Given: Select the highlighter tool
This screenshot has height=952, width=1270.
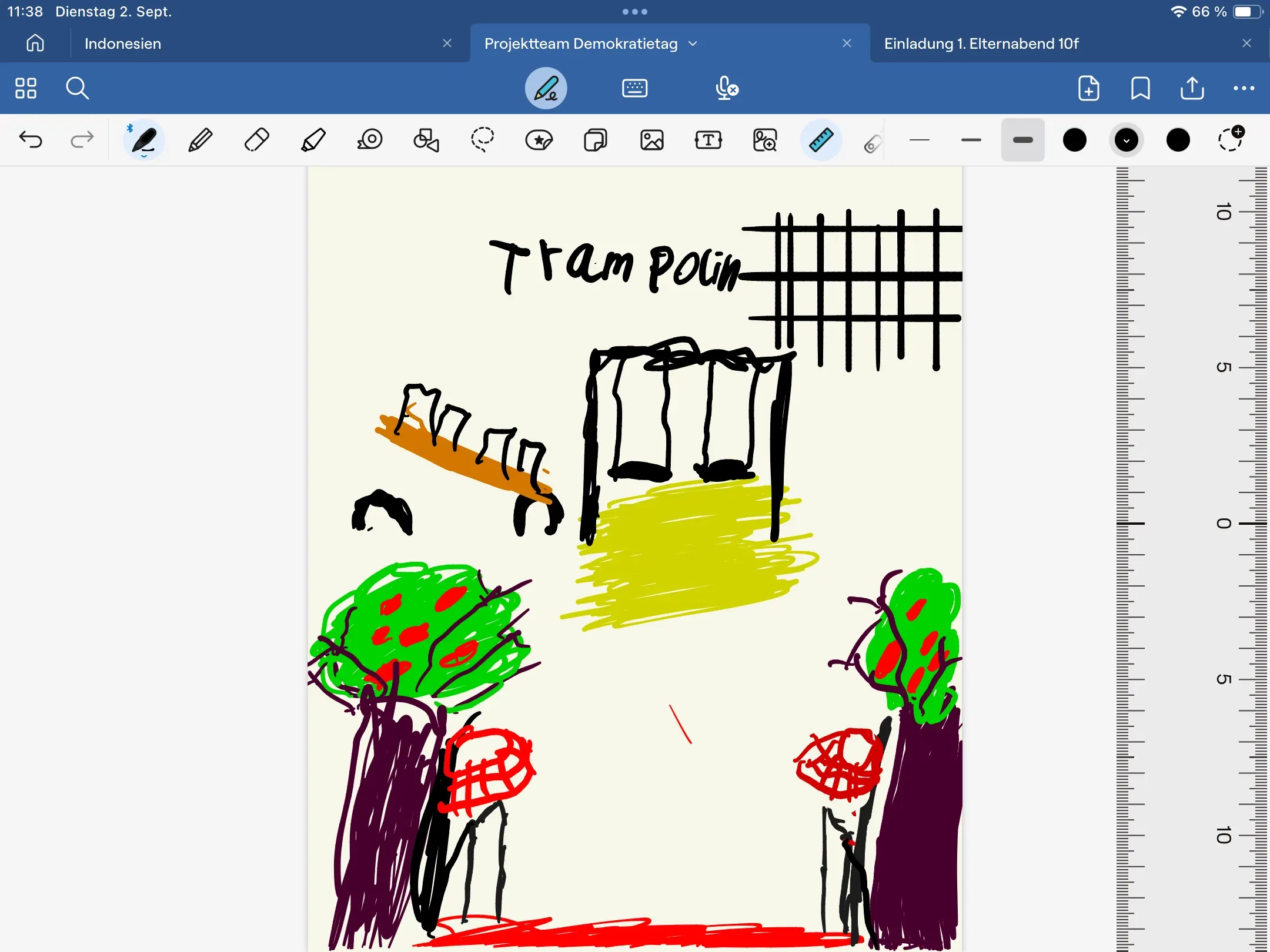Looking at the screenshot, I should (x=313, y=140).
